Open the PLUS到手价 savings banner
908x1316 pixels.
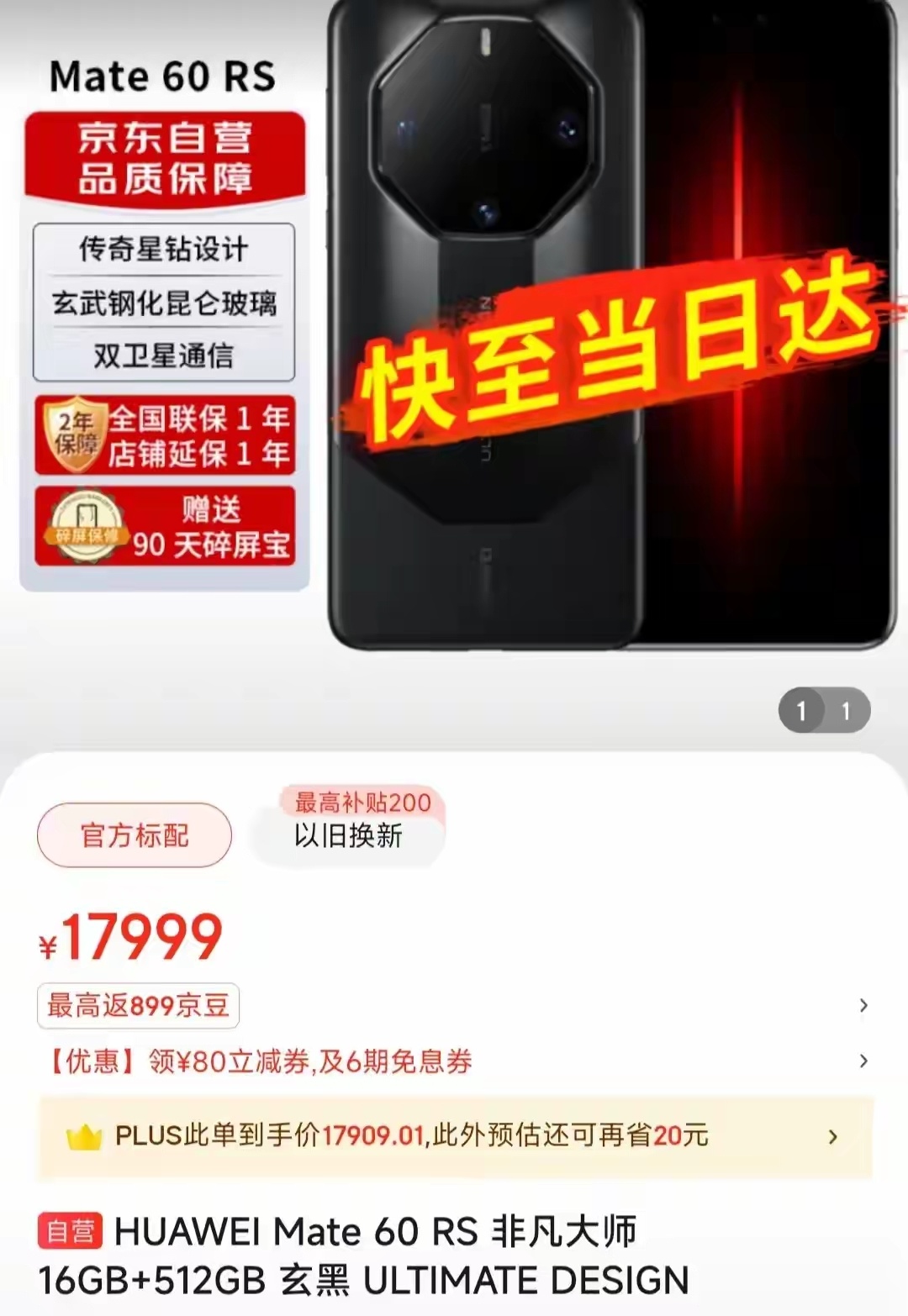pos(454,1136)
